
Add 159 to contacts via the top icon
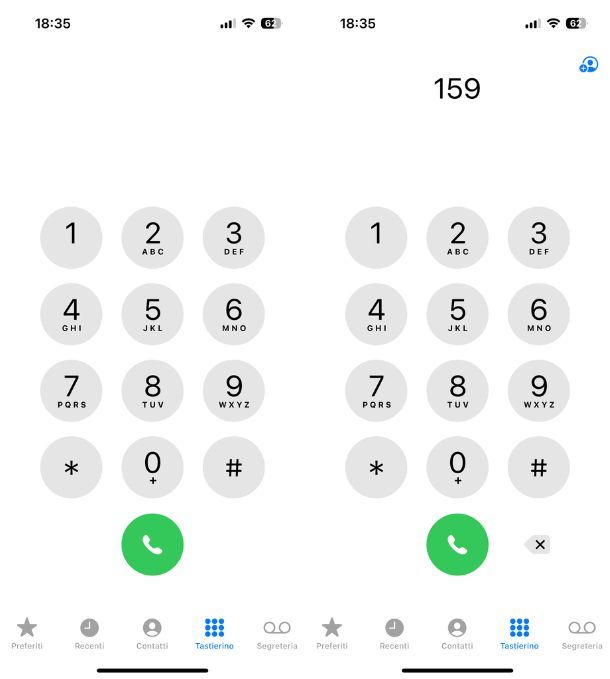pyautogui.click(x=588, y=65)
